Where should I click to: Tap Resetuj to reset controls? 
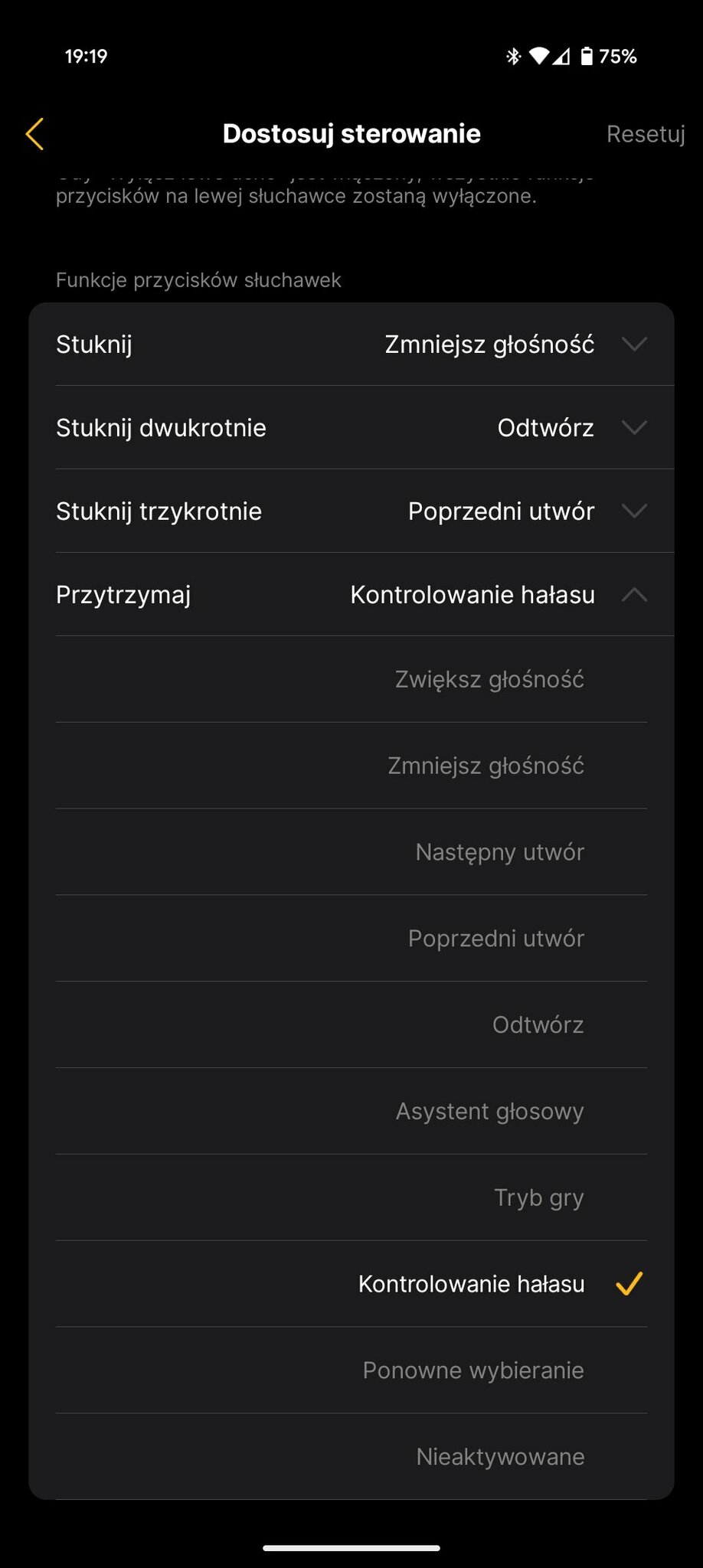[x=645, y=134]
